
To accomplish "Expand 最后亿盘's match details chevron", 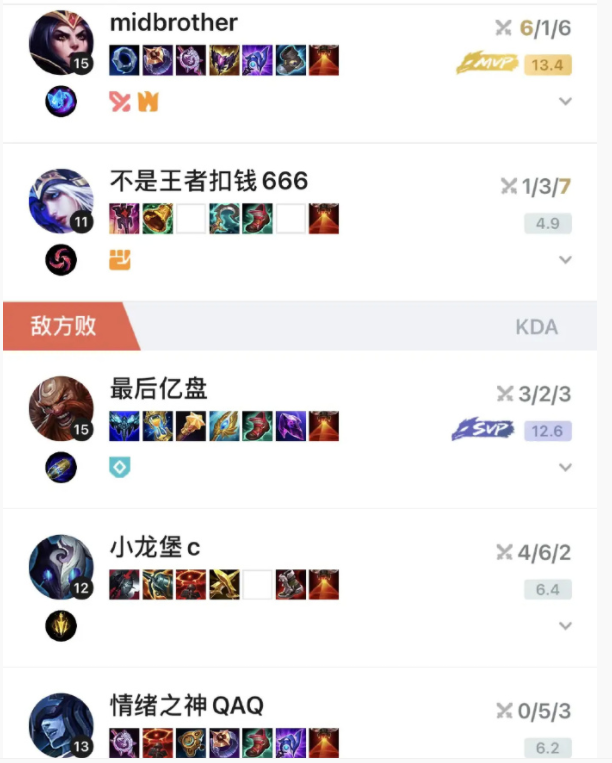I will point(565,467).
